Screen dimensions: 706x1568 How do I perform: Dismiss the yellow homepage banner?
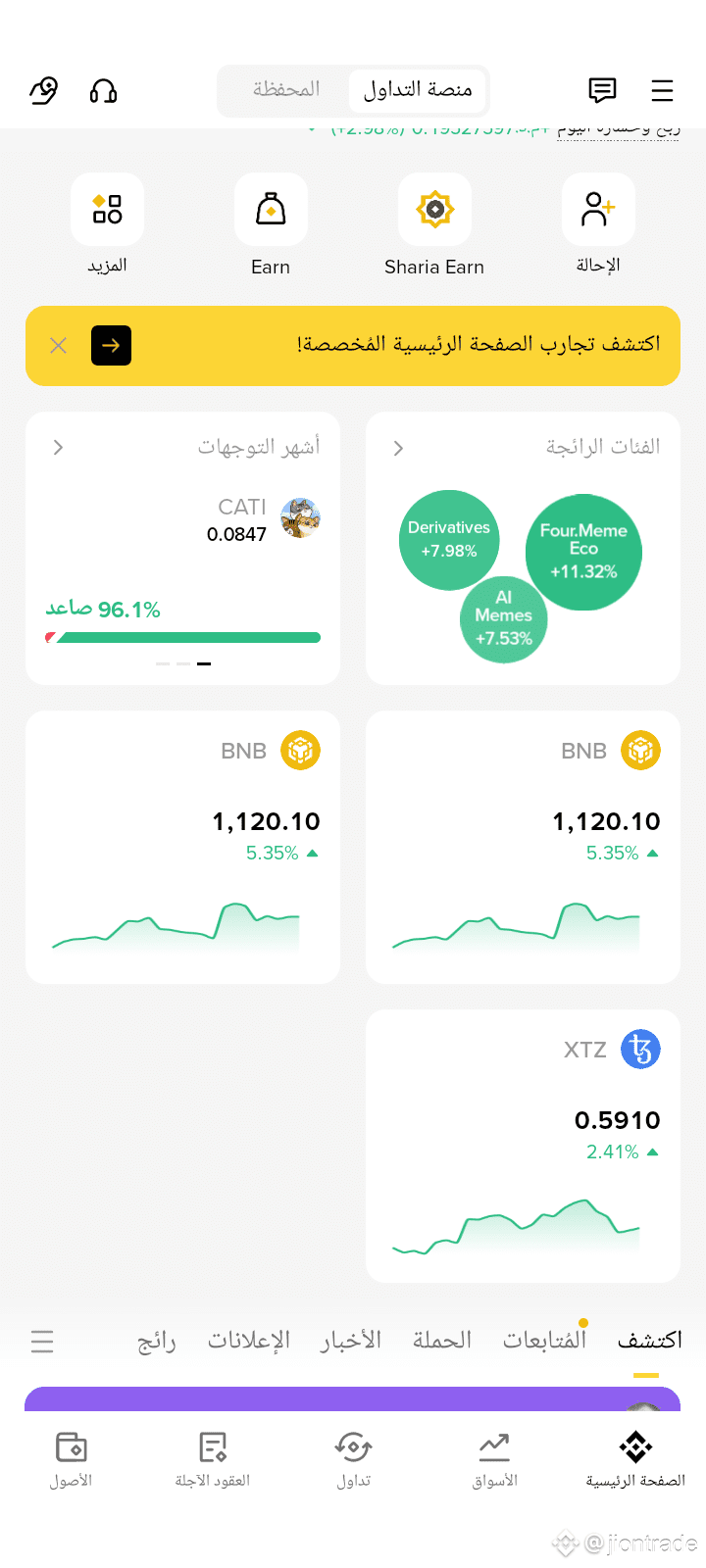(59, 345)
